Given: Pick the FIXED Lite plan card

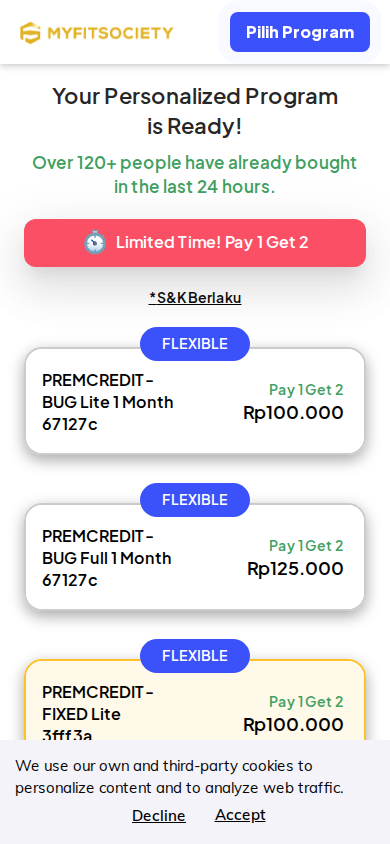Looking at the screenshot, I should click(195, 700).
